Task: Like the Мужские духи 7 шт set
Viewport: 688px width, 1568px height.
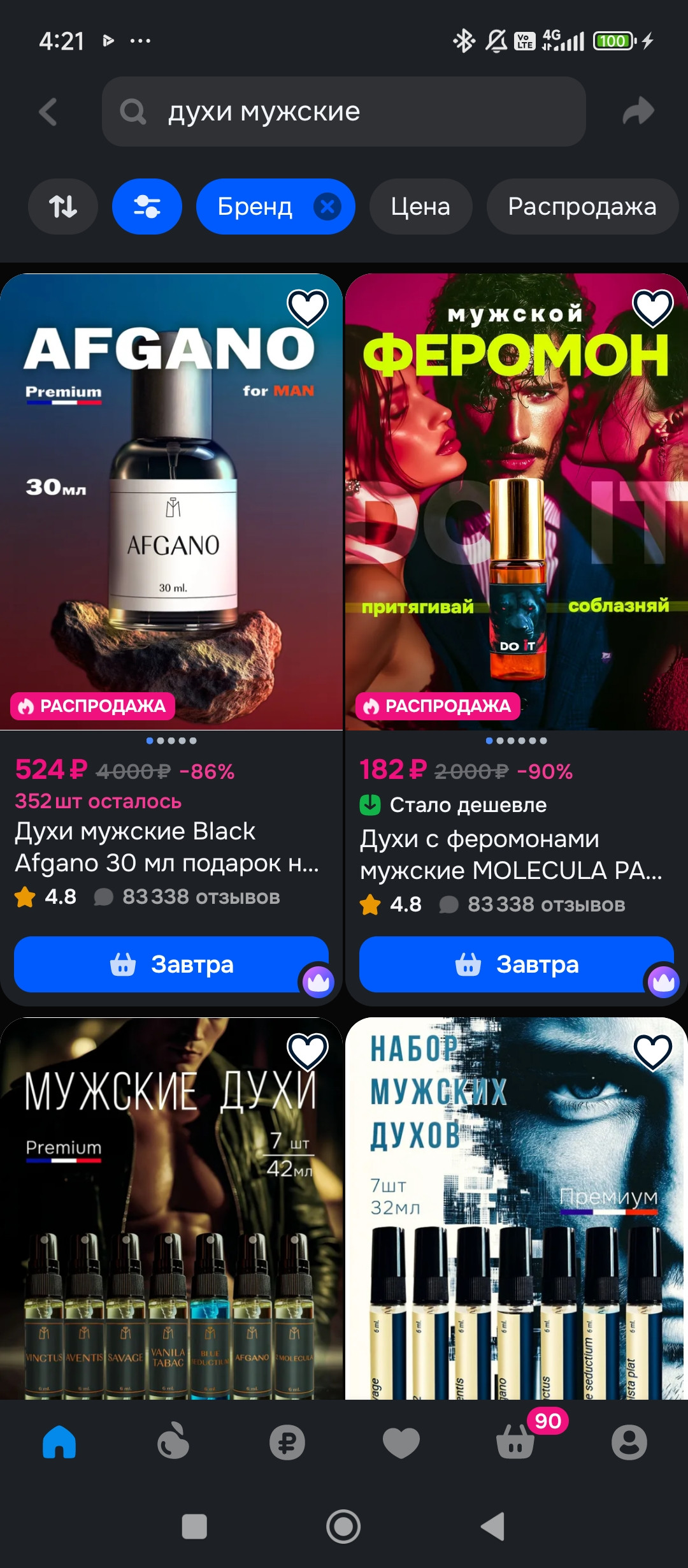Action: [x=308, y=1050]
